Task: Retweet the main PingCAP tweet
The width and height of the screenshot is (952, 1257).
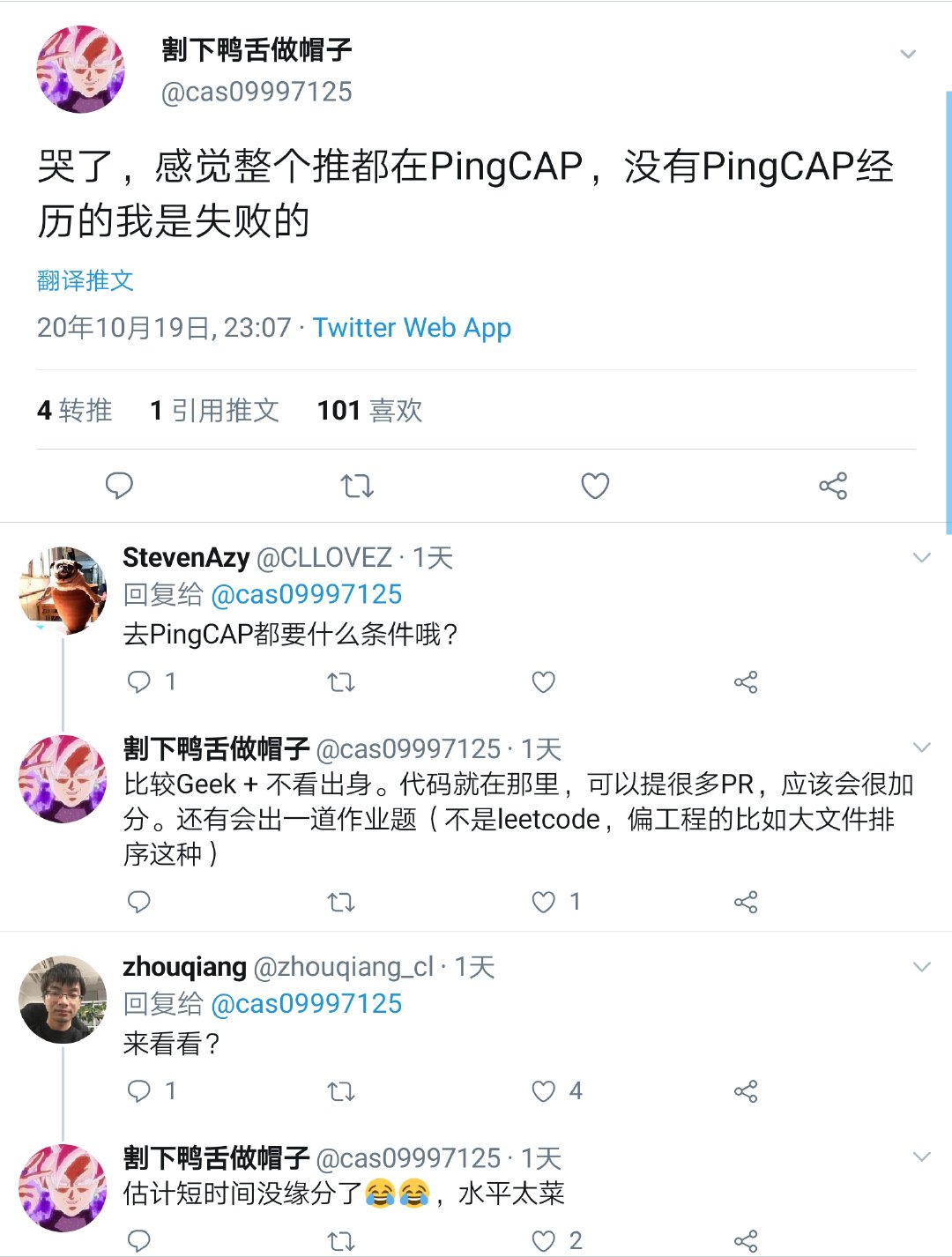Action: click(x=357, y=486)
